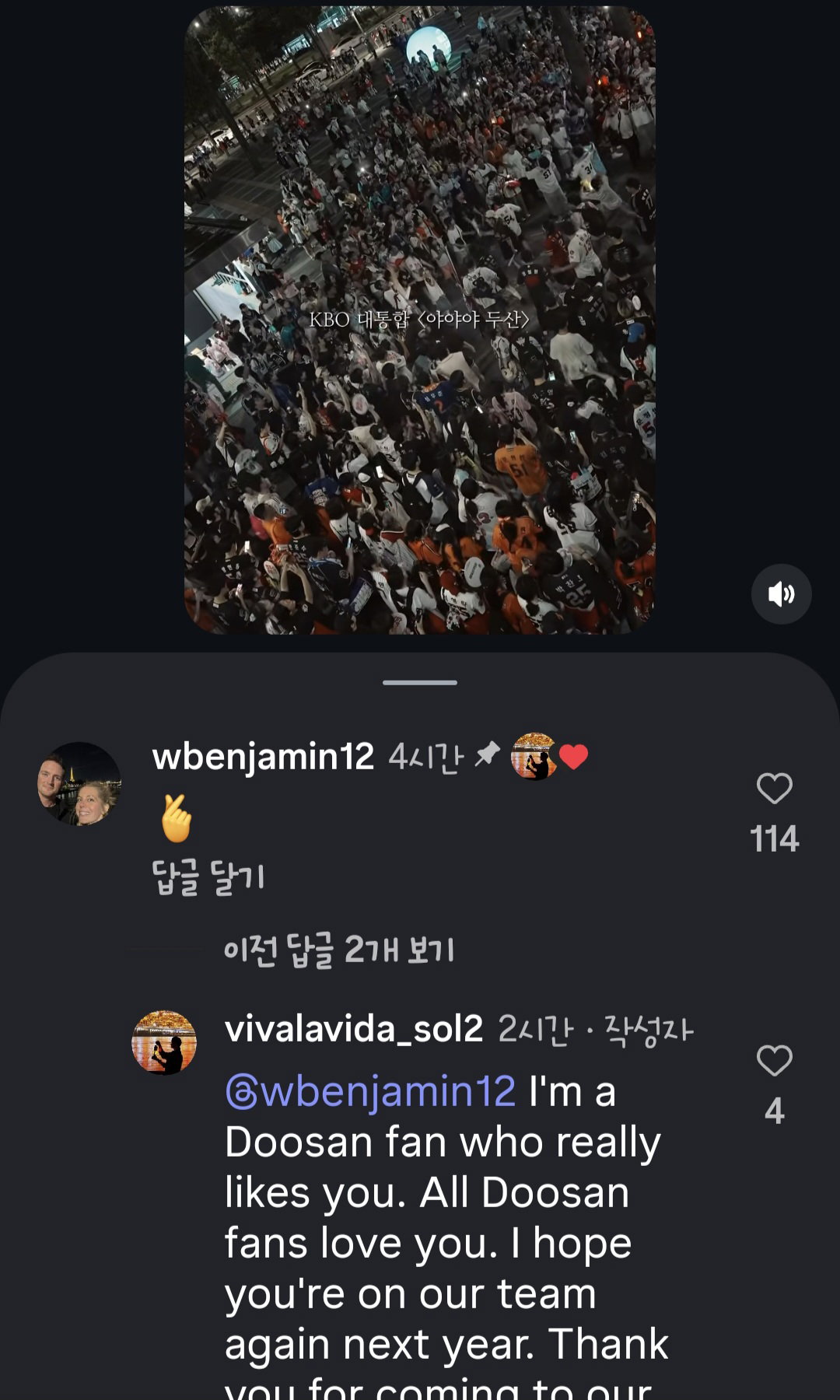The width and height of the screenshot is (840, 1400).
Task: Open the vivalavida_sol2 username
Action: 354,1029
